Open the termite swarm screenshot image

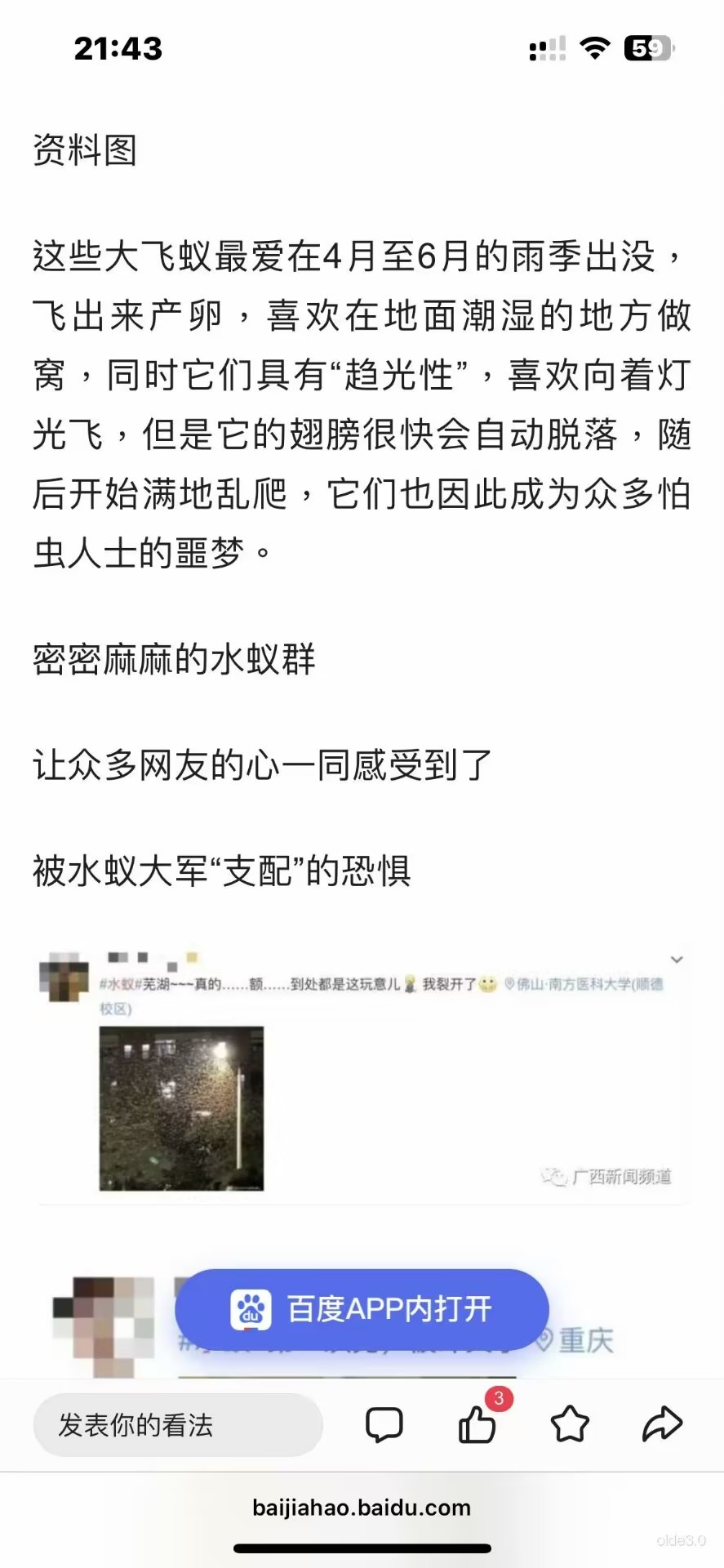[x=182, y=1107]
